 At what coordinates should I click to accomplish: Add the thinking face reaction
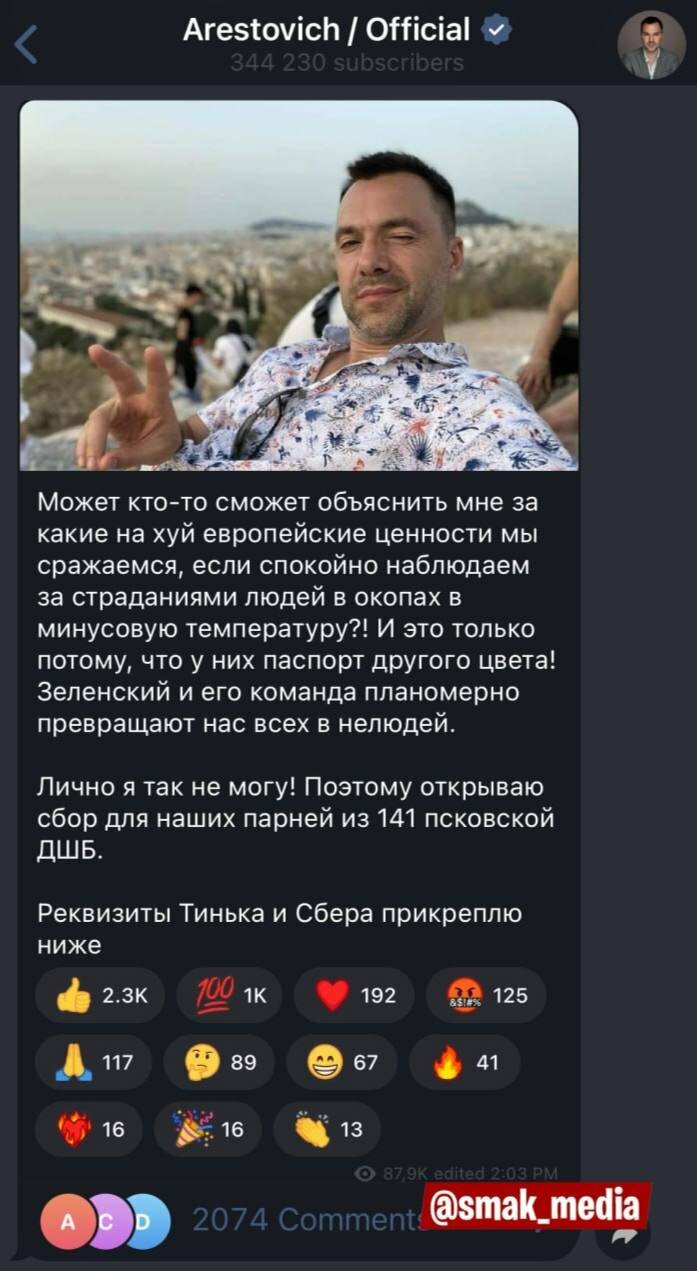(x=218, y=1062)
